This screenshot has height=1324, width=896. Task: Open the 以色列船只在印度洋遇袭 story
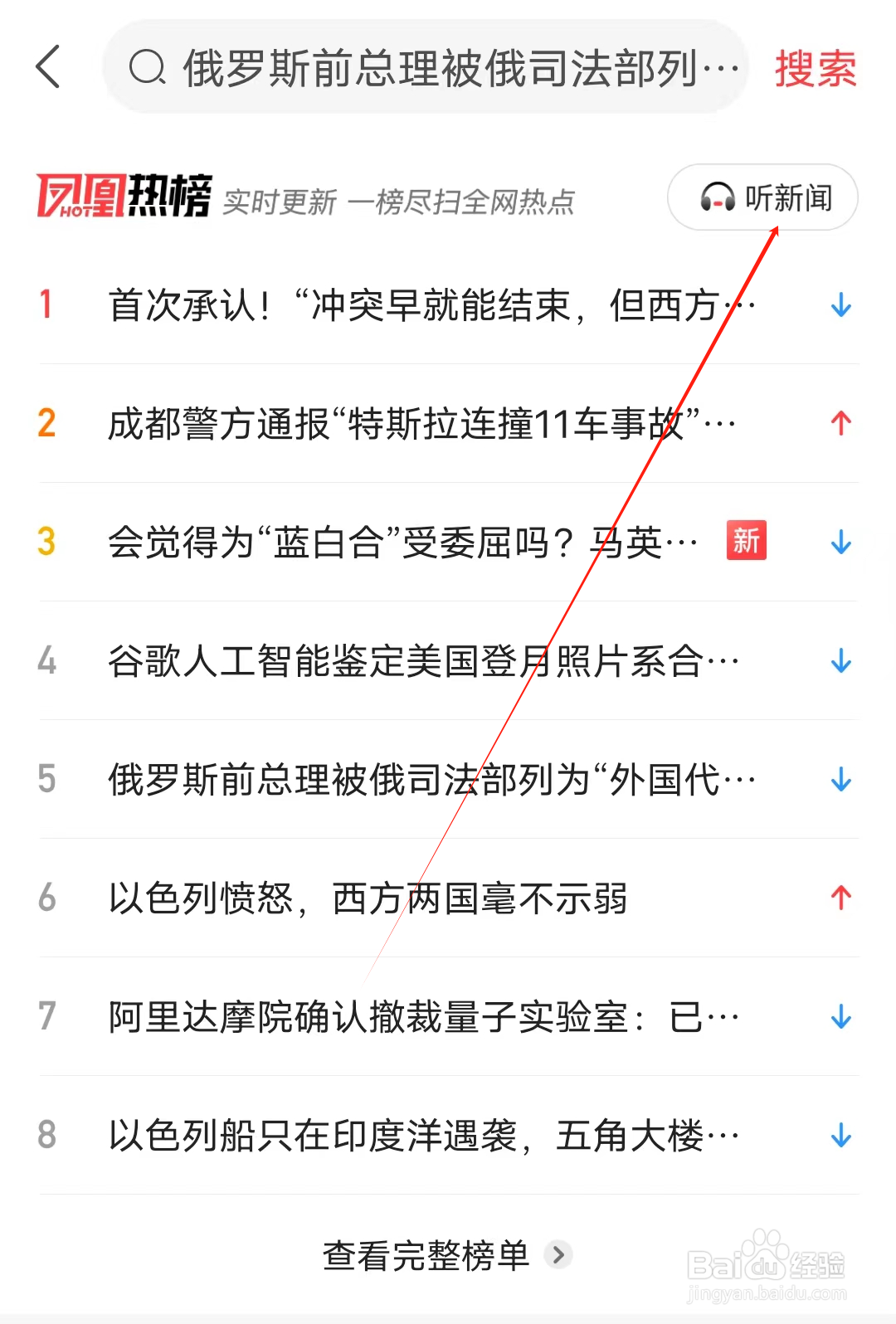click(423, 1135)
